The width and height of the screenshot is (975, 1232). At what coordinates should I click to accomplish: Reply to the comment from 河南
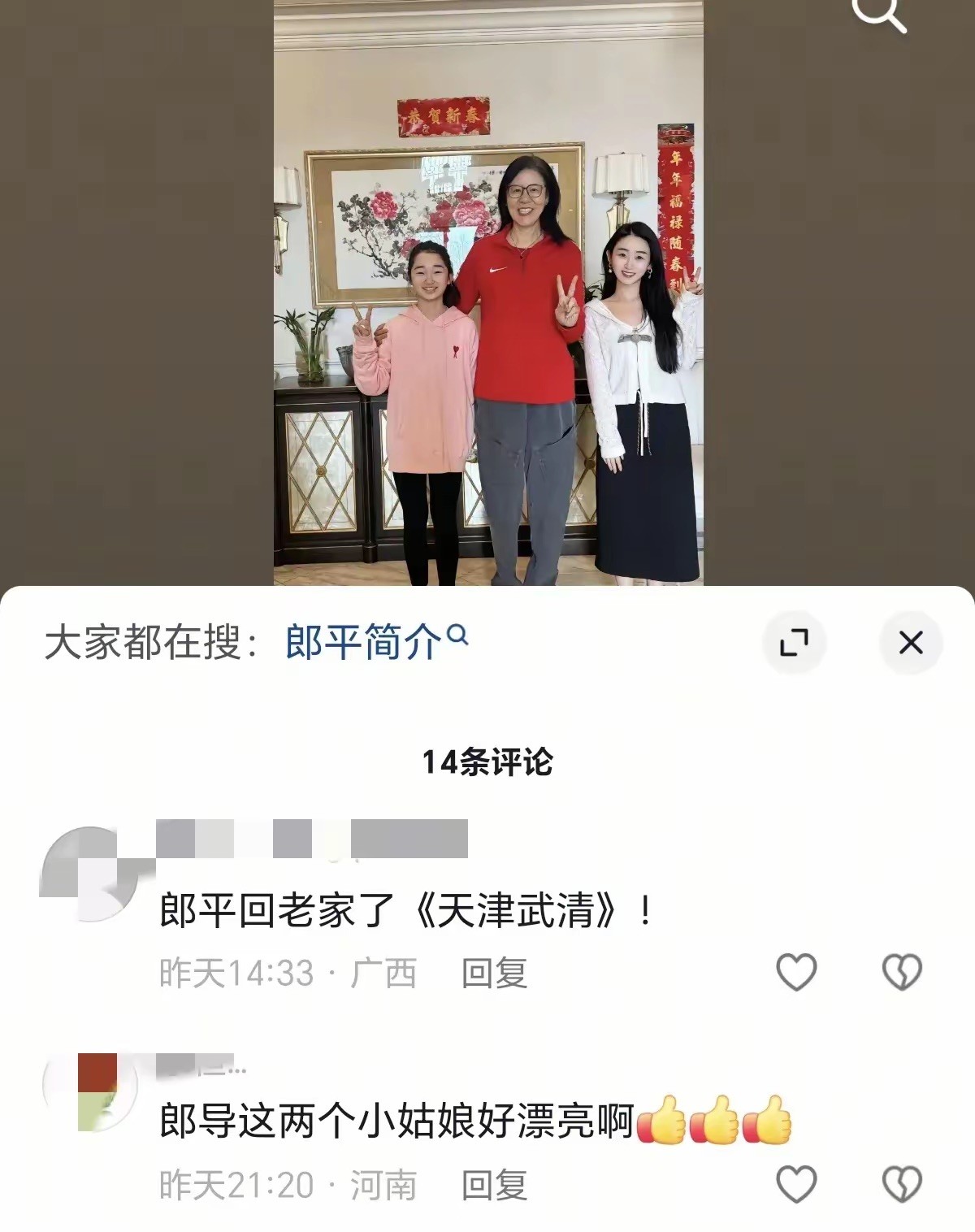coord(494,1185)
